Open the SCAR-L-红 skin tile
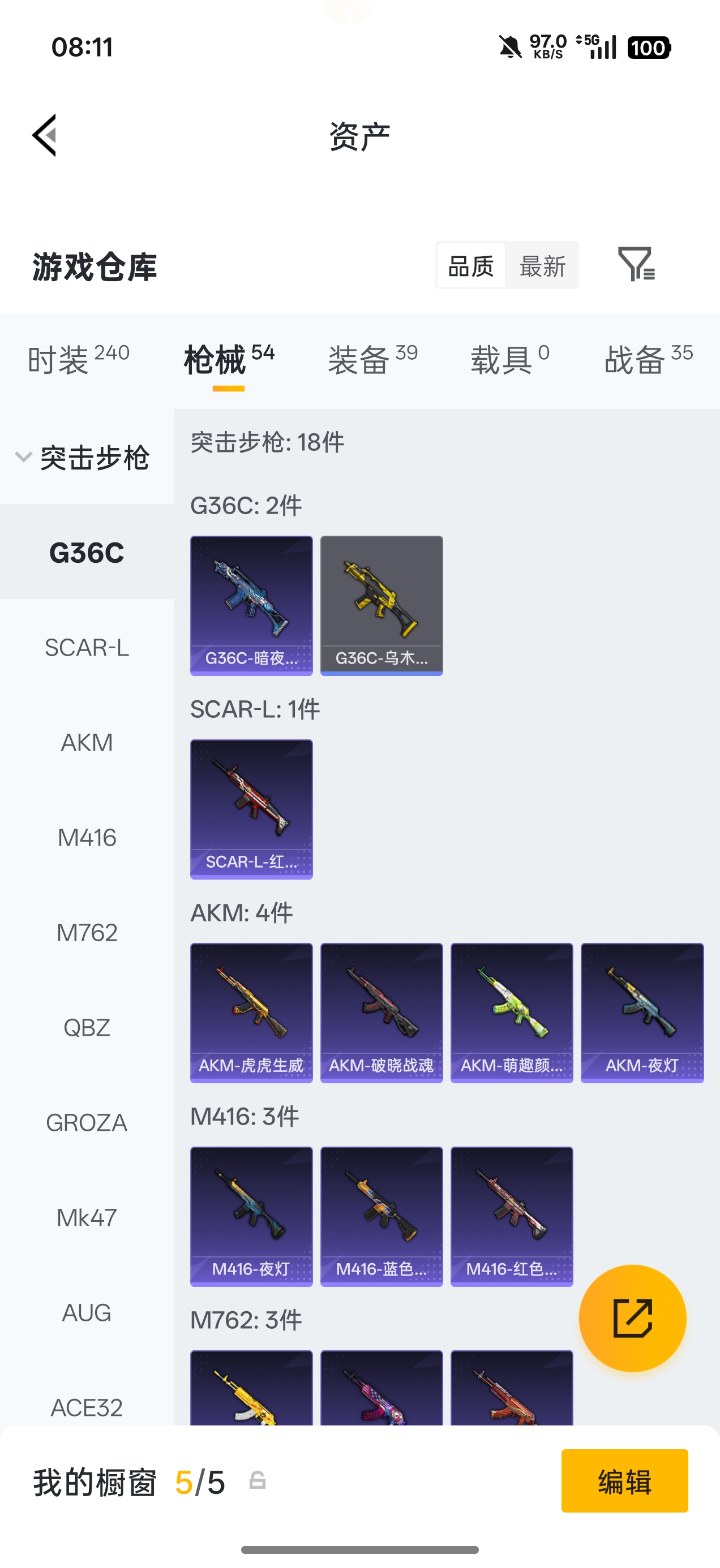This screenshot has height=1568, width=720. coord(251,809)
